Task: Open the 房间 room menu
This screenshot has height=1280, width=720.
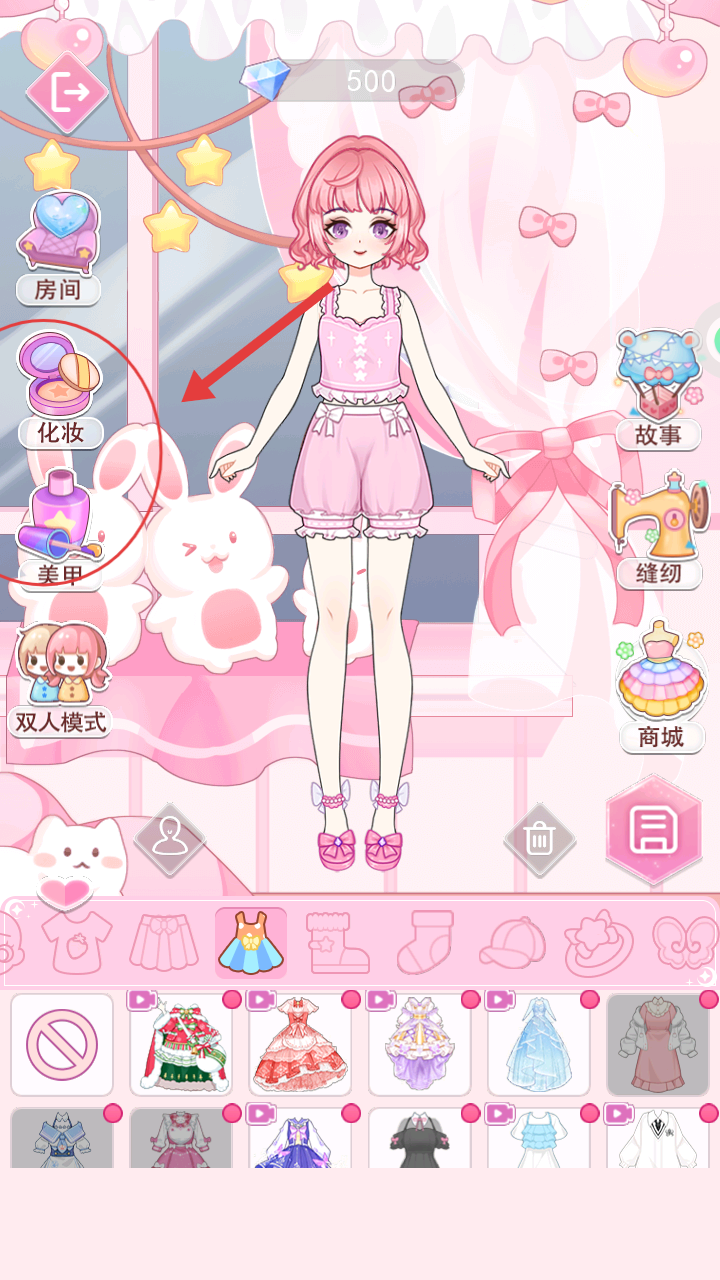Action: coord(59,247)
